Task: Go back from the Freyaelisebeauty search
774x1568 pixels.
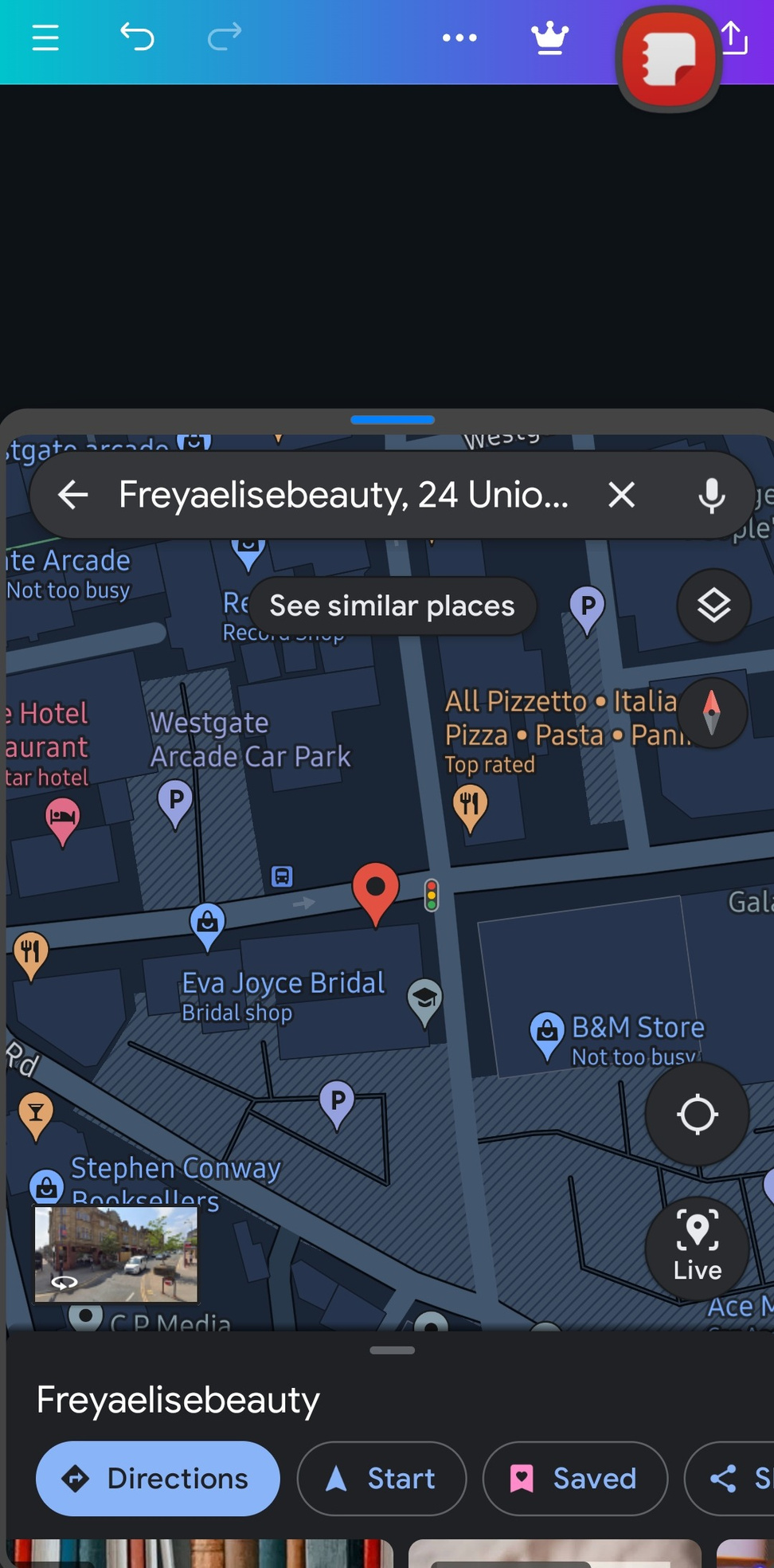Action: tap(73, 495)
